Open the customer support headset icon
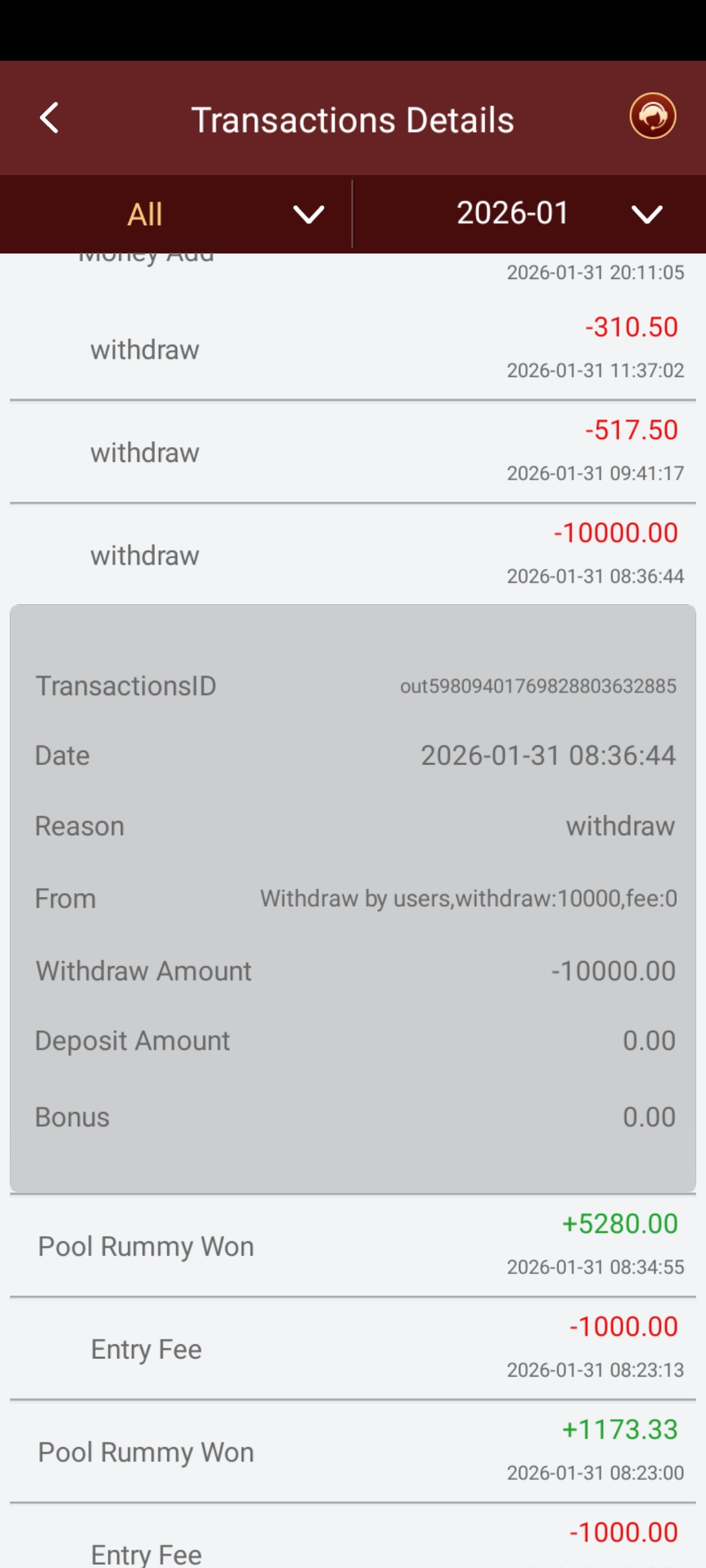This screenshot has height=1568, width=706. (652, 117)
